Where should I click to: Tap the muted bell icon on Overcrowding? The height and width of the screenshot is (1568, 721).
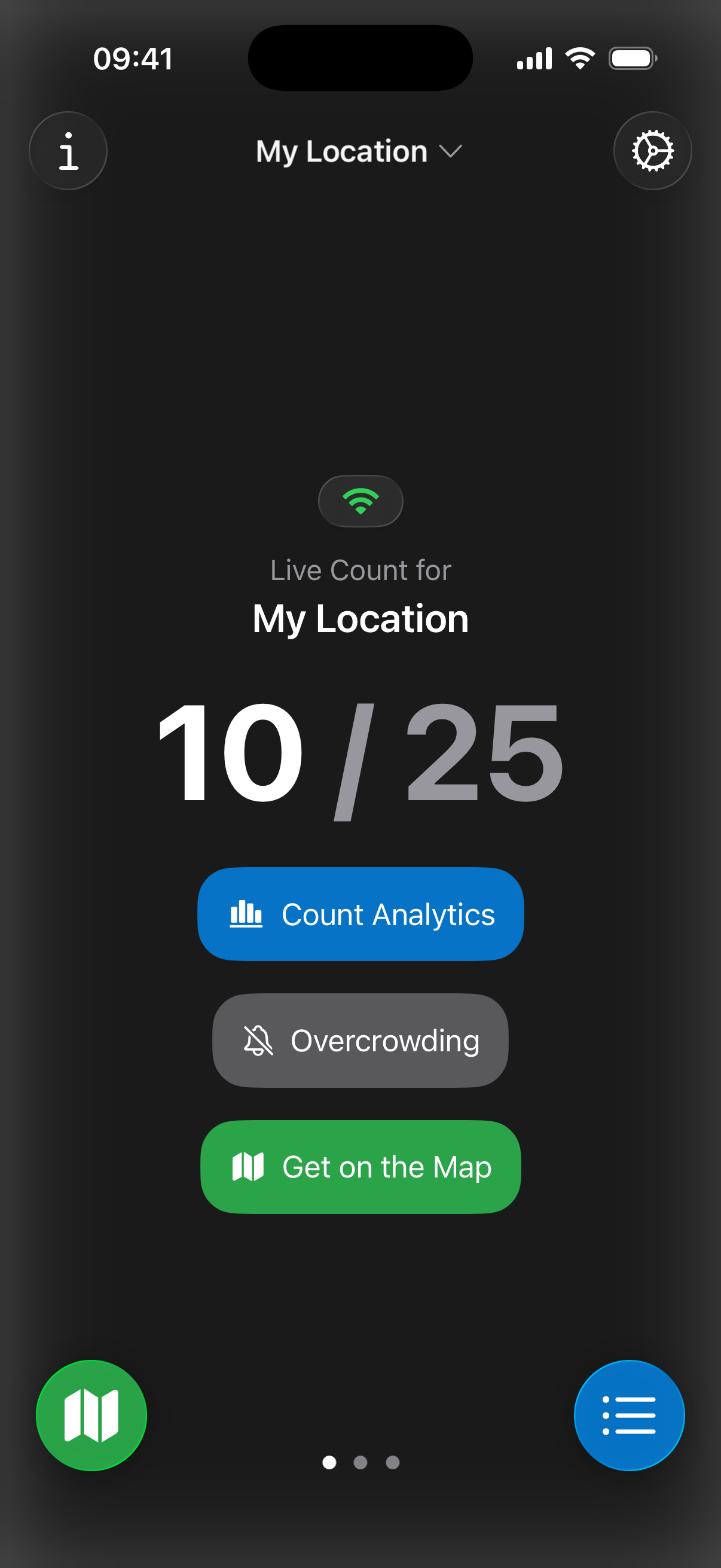pos(260,1041)
